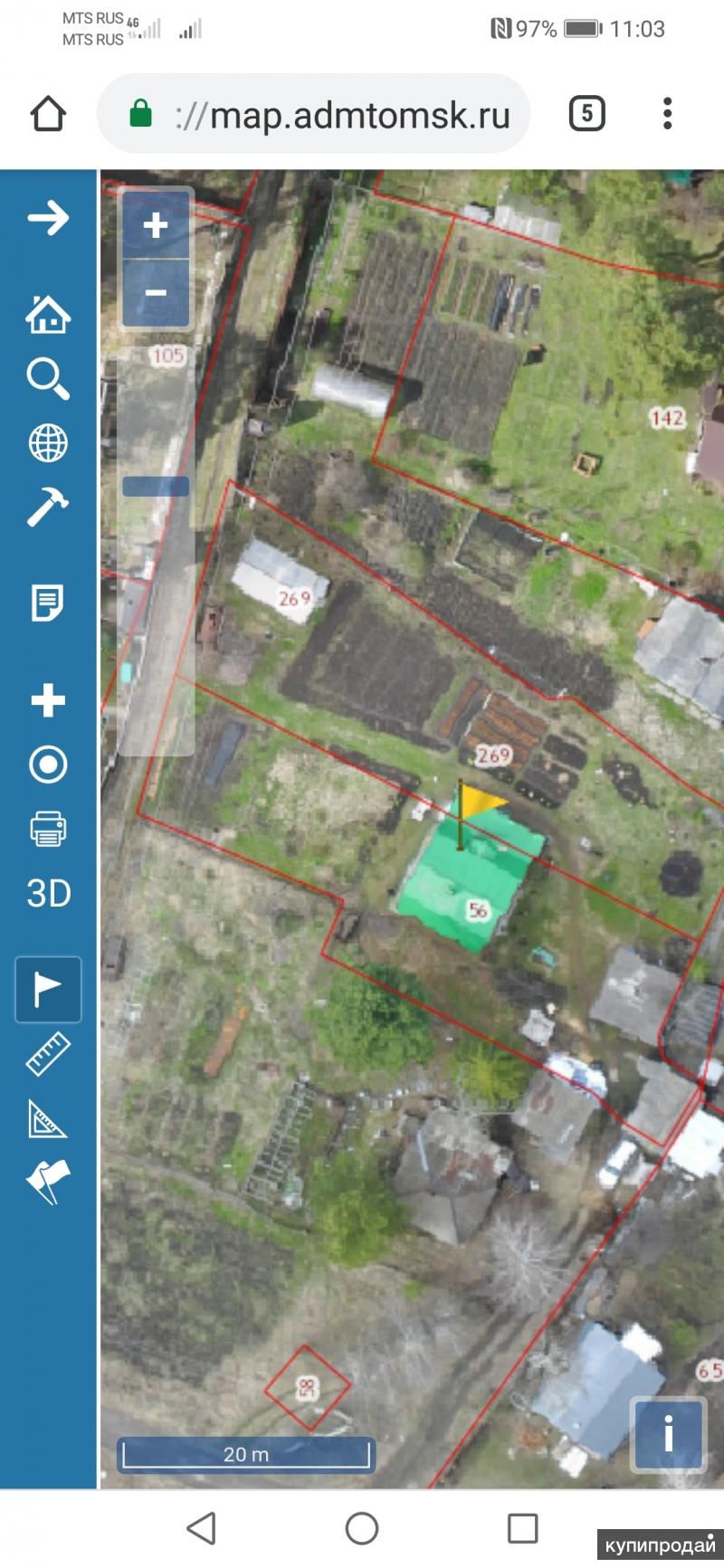Select the hammer tool
Screen dimensions: 724x1568
pyautogui.click(x=48, y=507)
